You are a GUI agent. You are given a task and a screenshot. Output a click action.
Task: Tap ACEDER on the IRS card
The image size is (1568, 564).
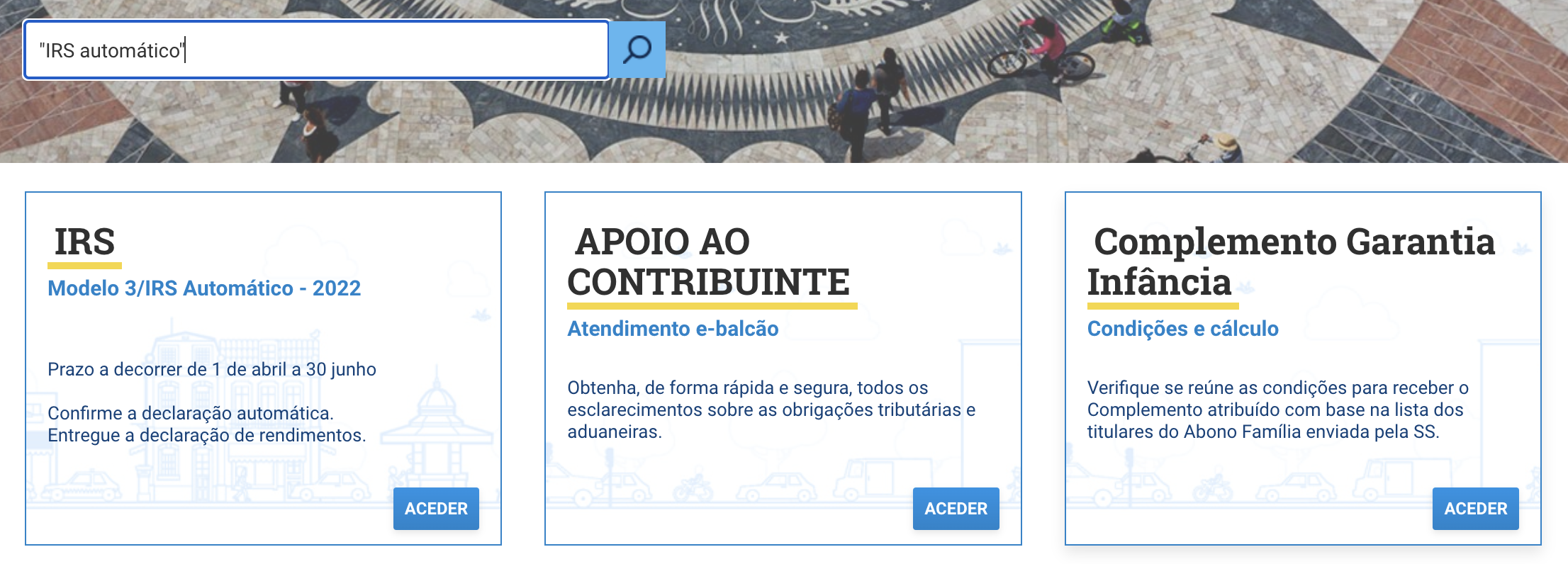tap(436, 509)
